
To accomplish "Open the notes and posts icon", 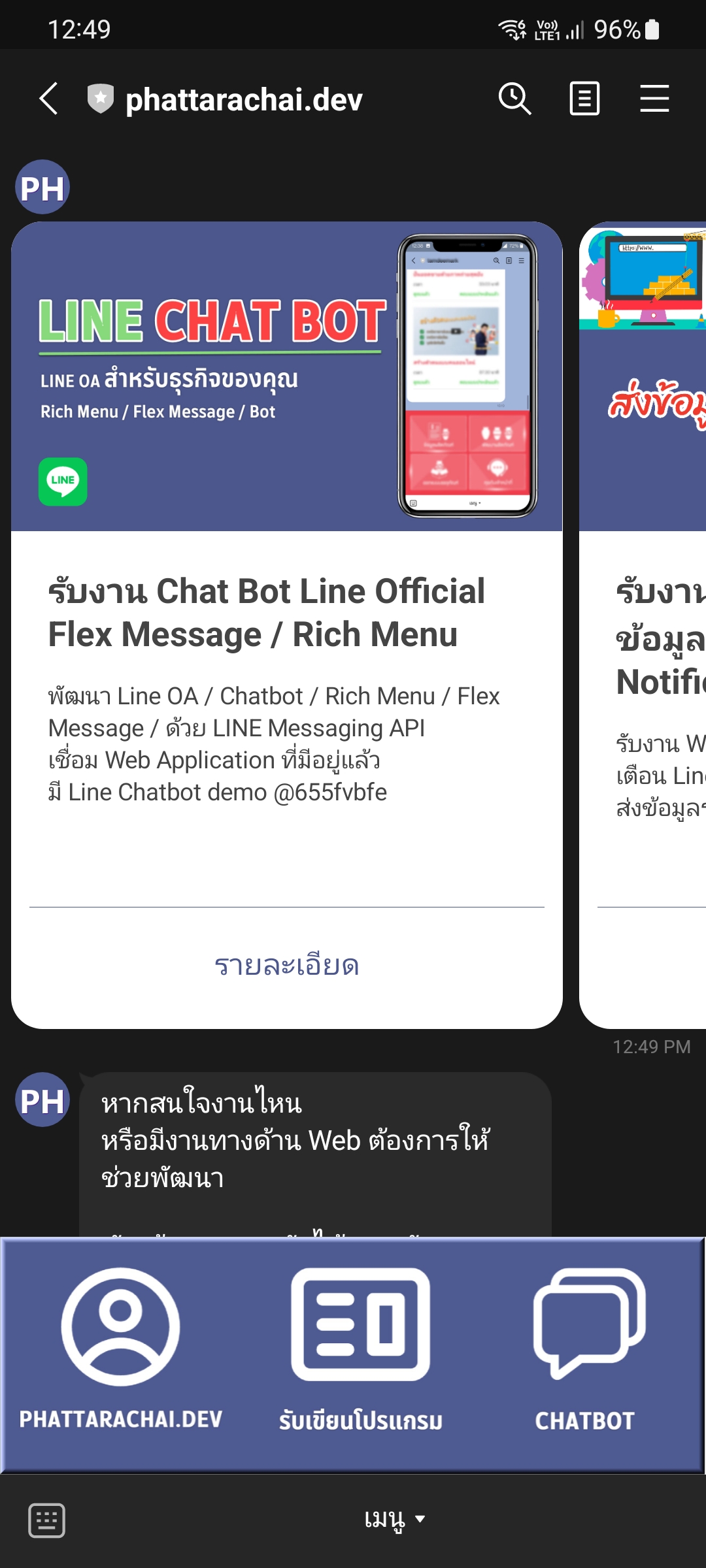I will coord(584,99).
